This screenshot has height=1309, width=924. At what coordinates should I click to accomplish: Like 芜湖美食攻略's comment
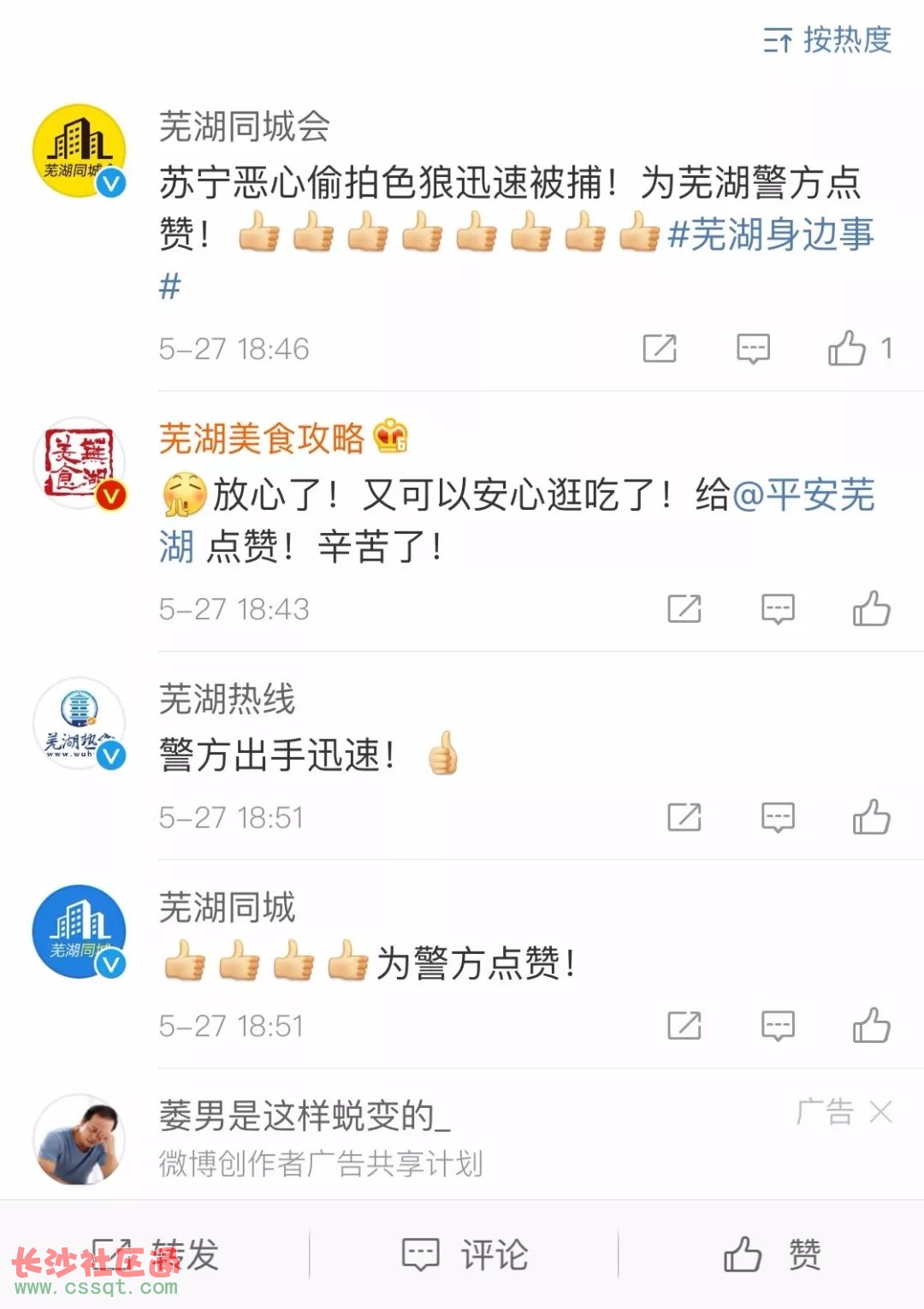click(871, 608)
